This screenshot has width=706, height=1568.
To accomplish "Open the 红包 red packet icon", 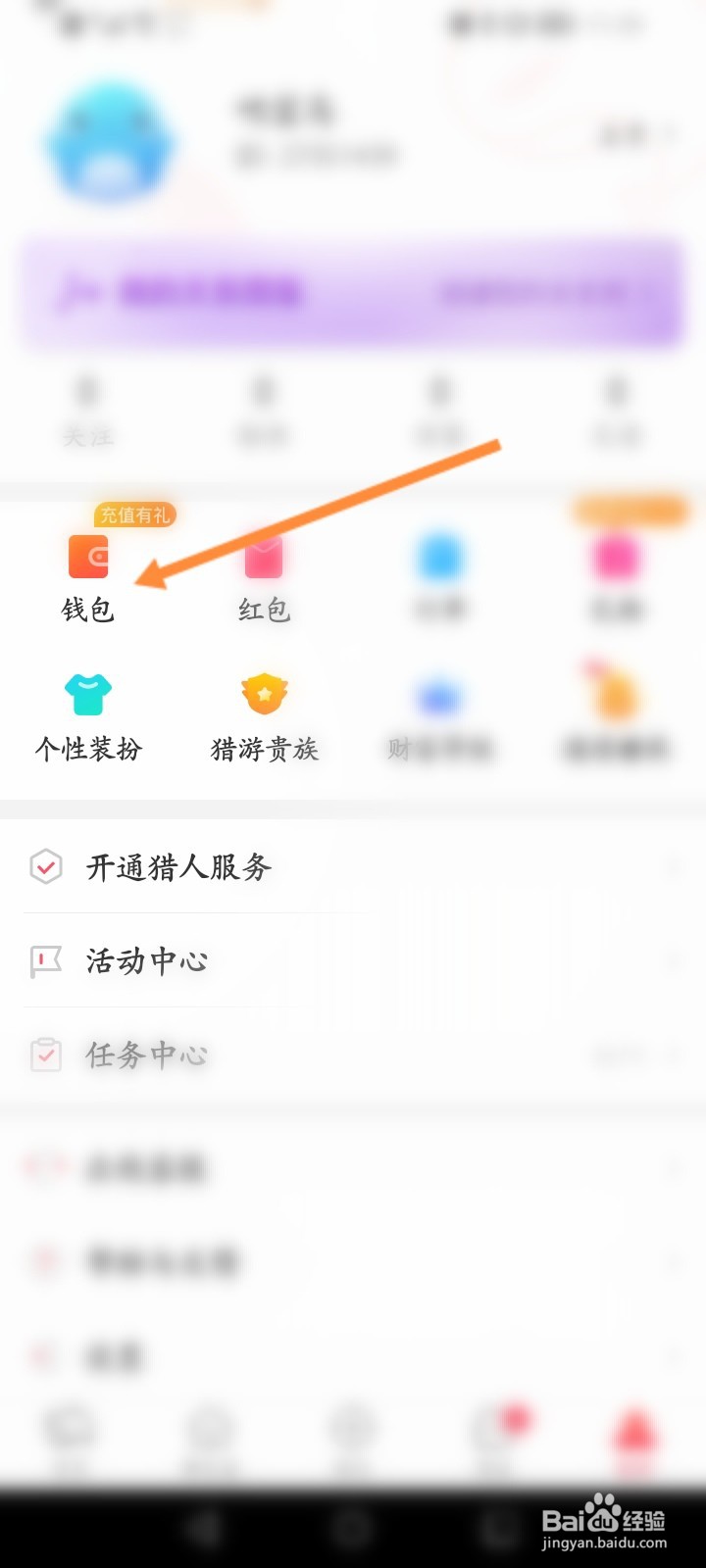I will 263,559.
